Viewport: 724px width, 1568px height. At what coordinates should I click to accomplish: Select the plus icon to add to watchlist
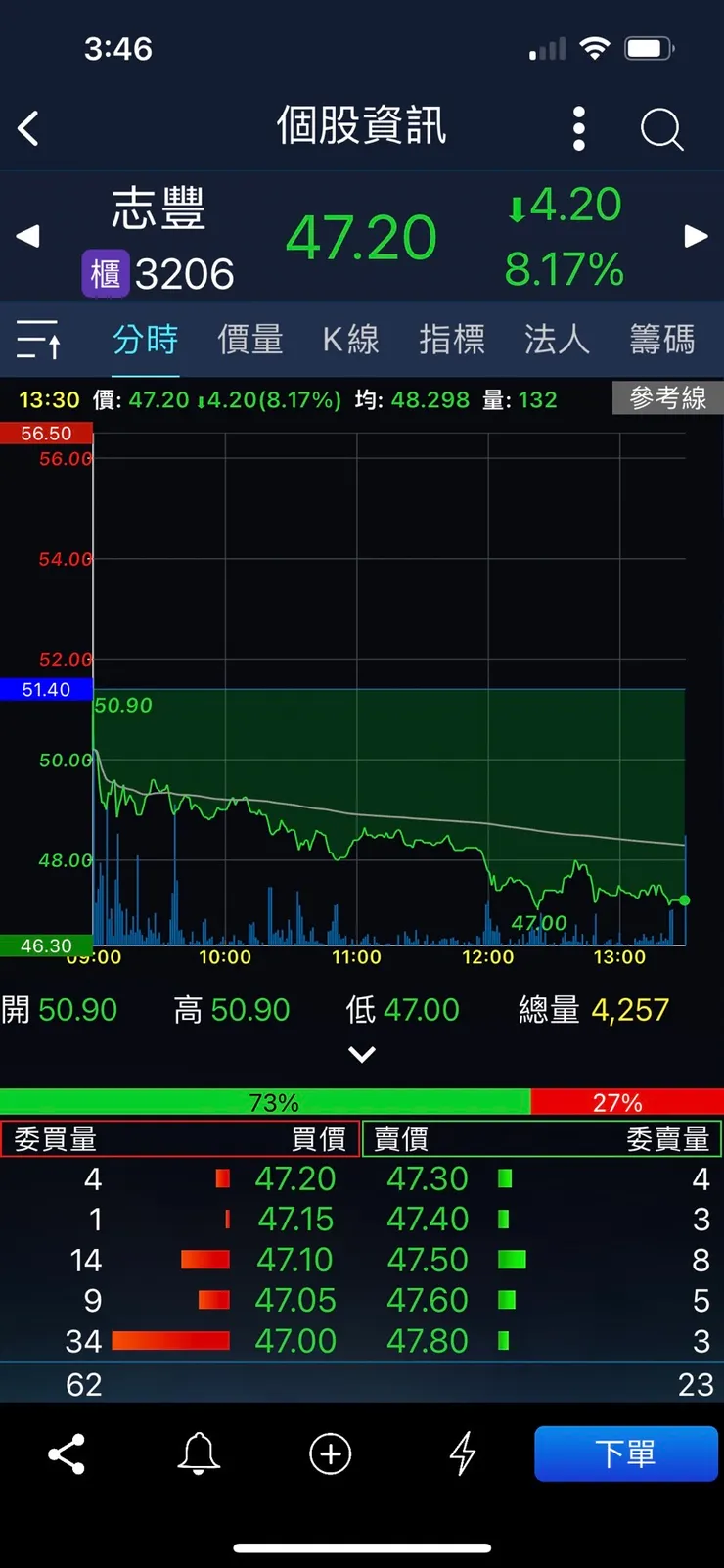(x=330, y=1454)
